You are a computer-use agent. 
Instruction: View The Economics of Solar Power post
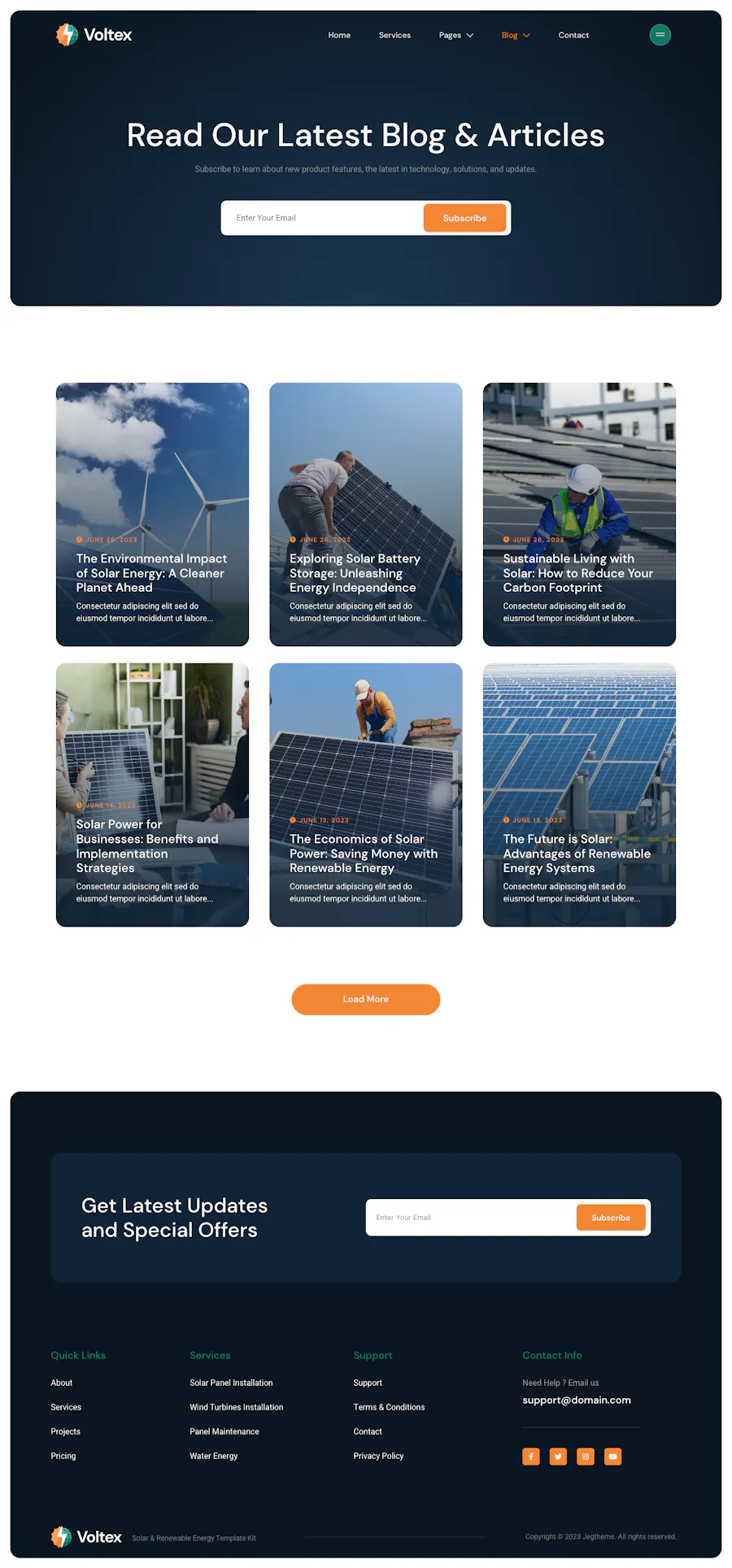[363, 853]
